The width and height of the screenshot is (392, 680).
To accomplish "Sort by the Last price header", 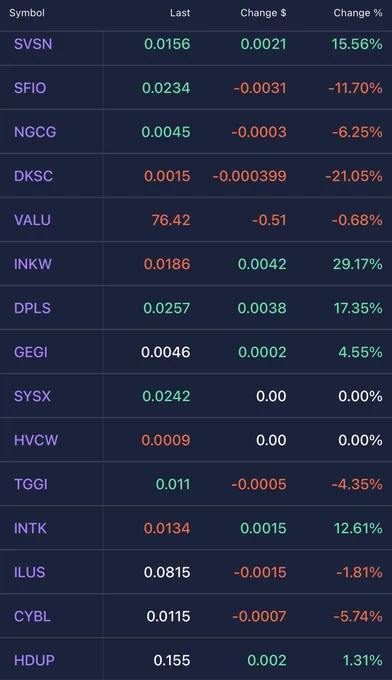I will 180,13.
